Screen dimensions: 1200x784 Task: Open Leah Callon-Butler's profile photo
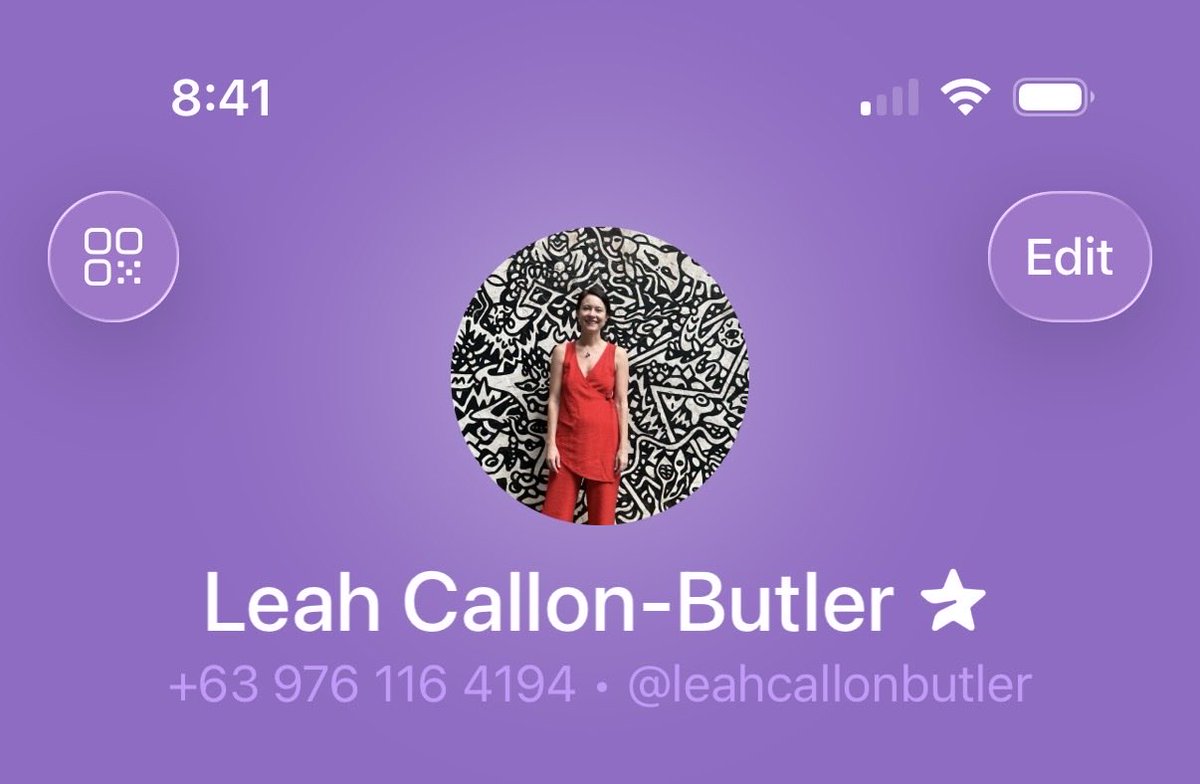click(599, 375)
